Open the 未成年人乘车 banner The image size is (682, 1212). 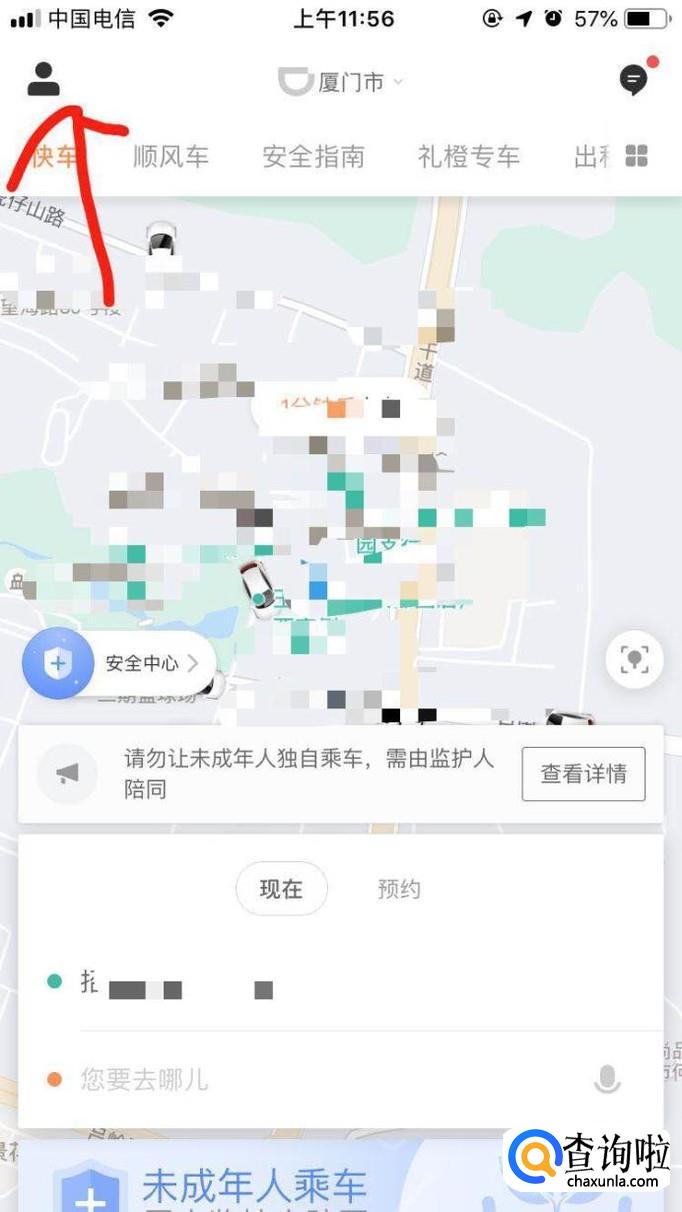(x=255, y=1185)
